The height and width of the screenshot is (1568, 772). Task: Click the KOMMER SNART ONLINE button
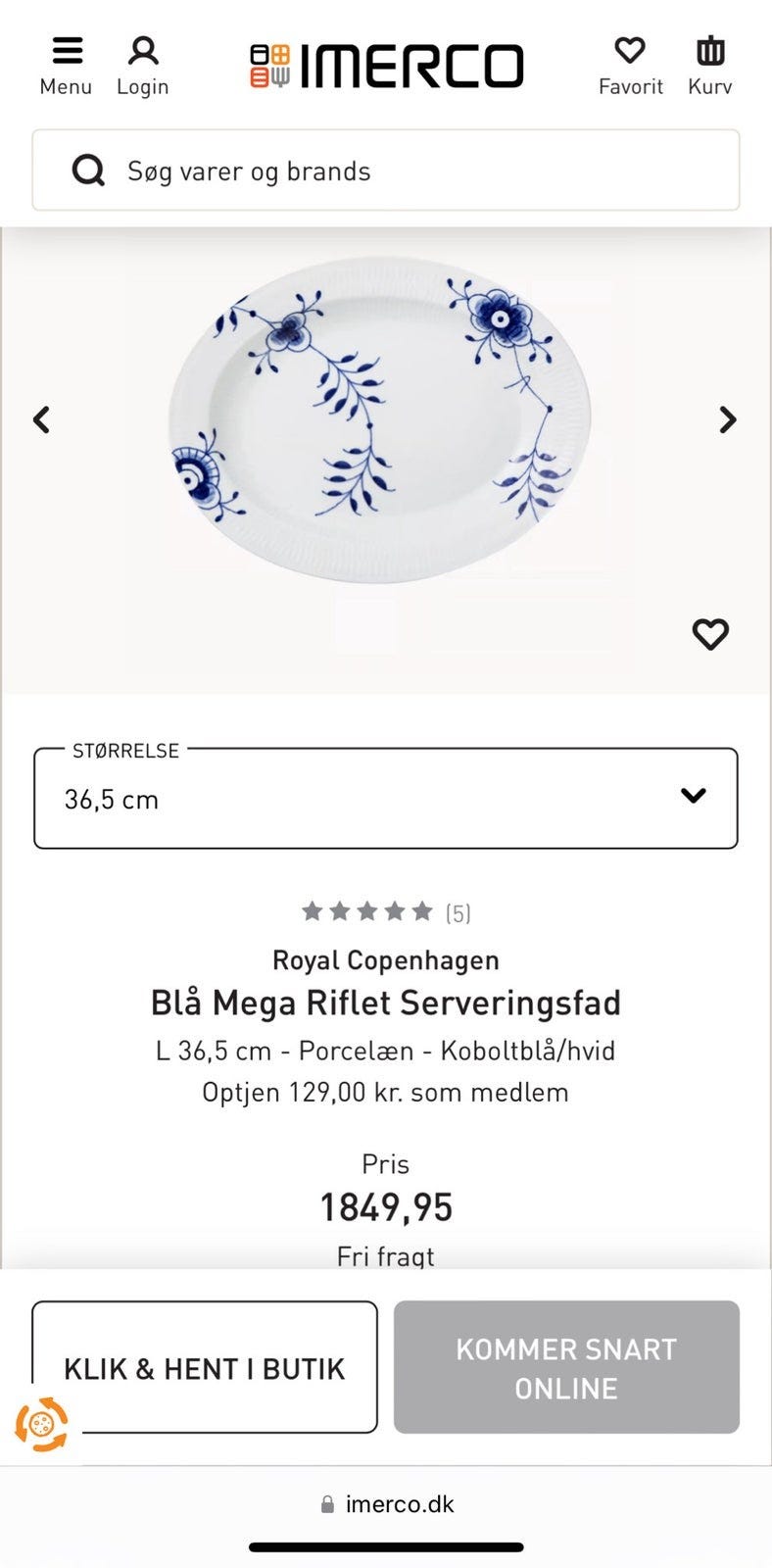(565, 1366)
